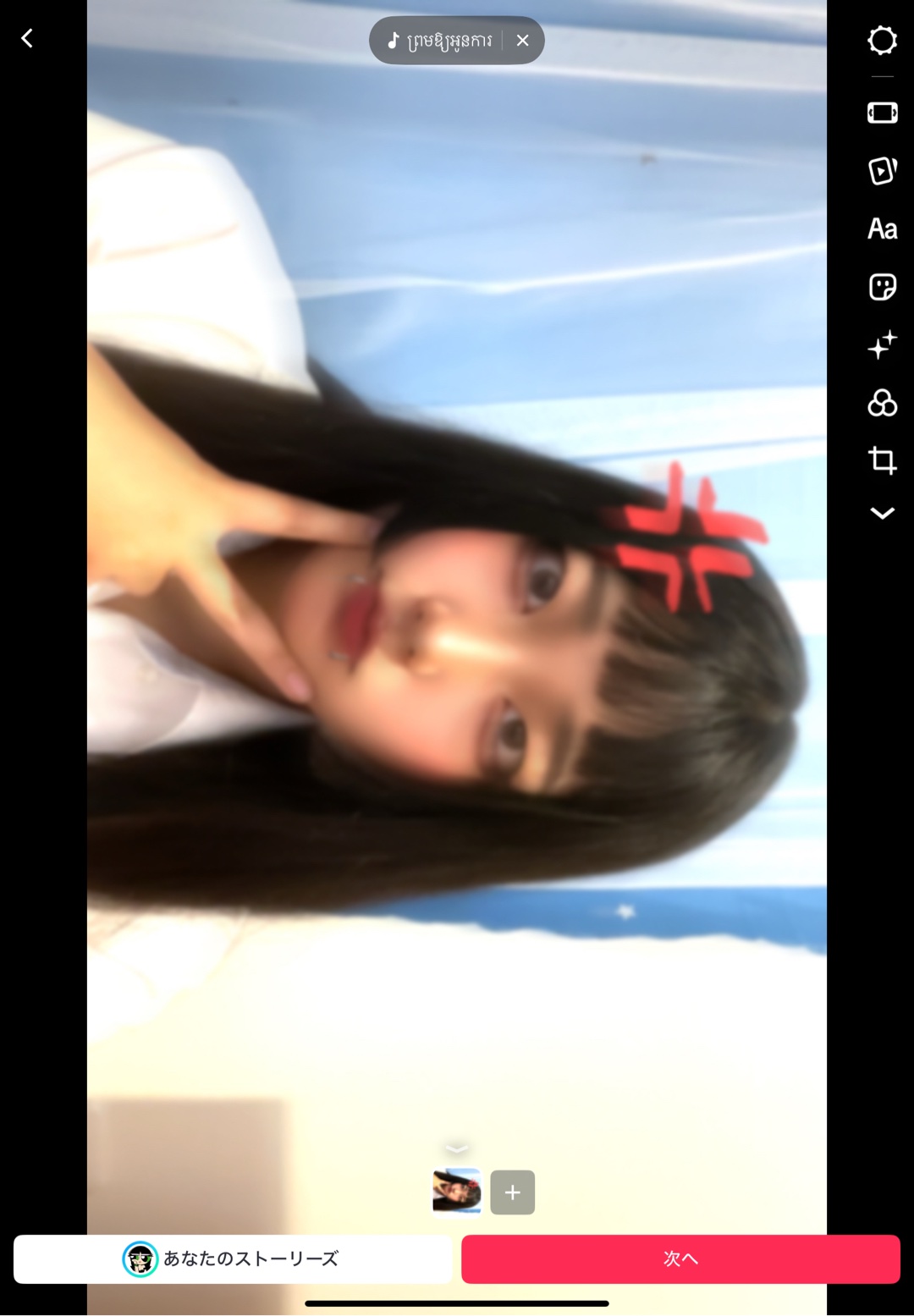
Task: Collapse the thumbnail strip chevron
Action: 457,1148
